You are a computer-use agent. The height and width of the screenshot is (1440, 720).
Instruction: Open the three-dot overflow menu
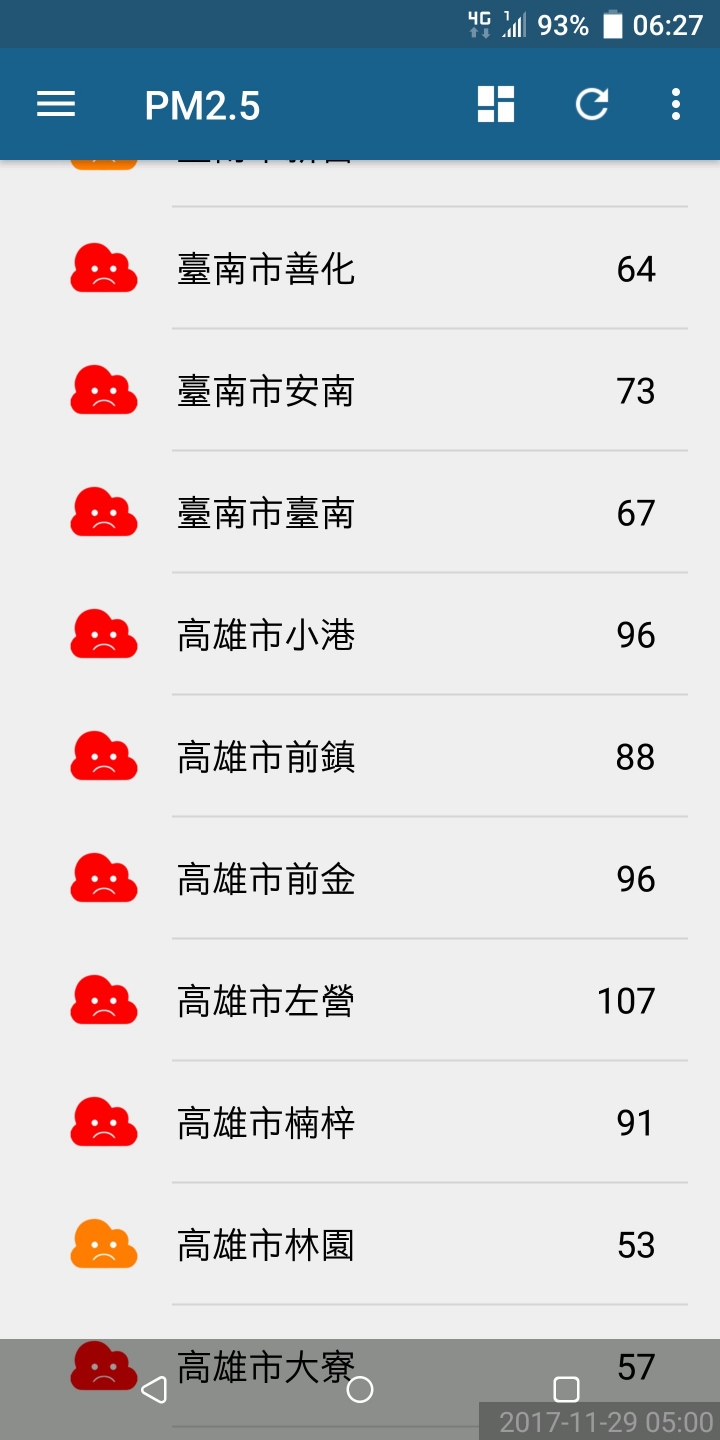click(x=676, y=104)
